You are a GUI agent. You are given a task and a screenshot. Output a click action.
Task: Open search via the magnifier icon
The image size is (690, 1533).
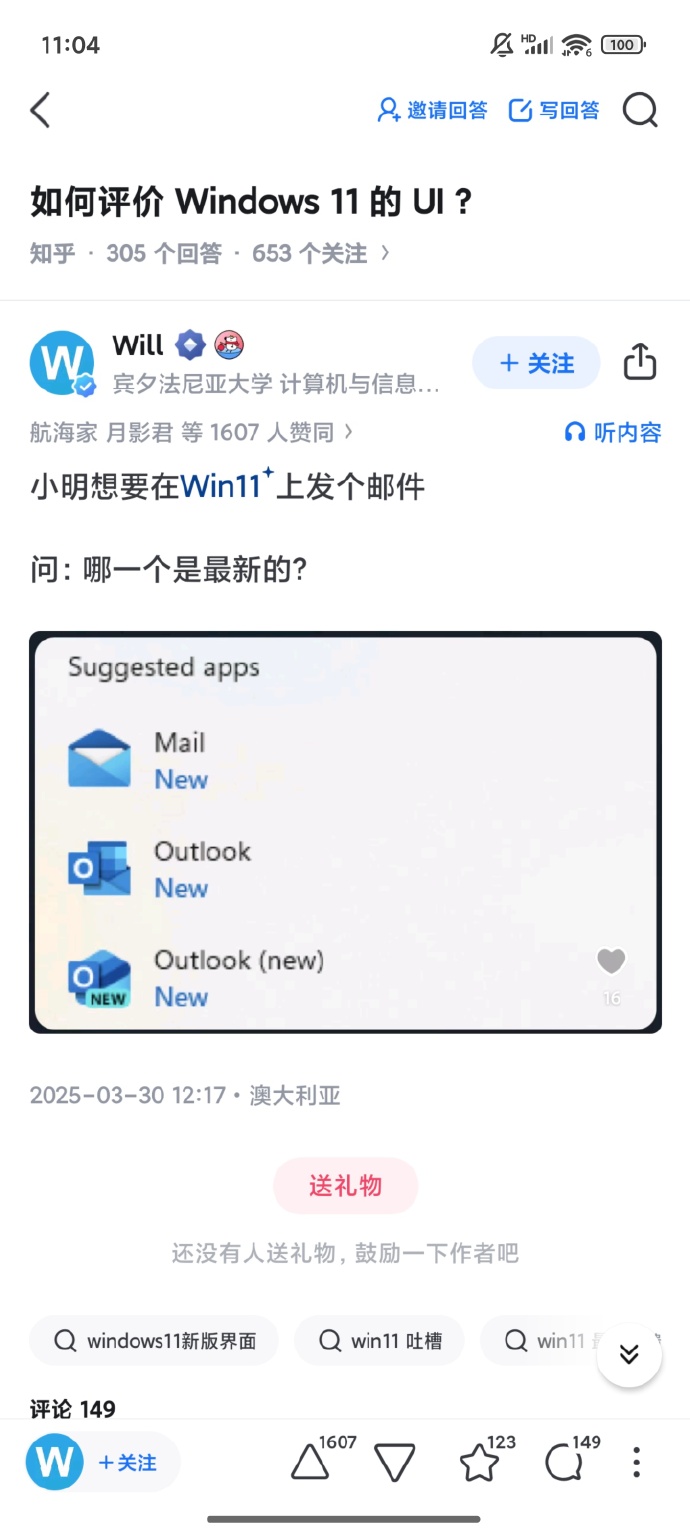click(640, 110)
